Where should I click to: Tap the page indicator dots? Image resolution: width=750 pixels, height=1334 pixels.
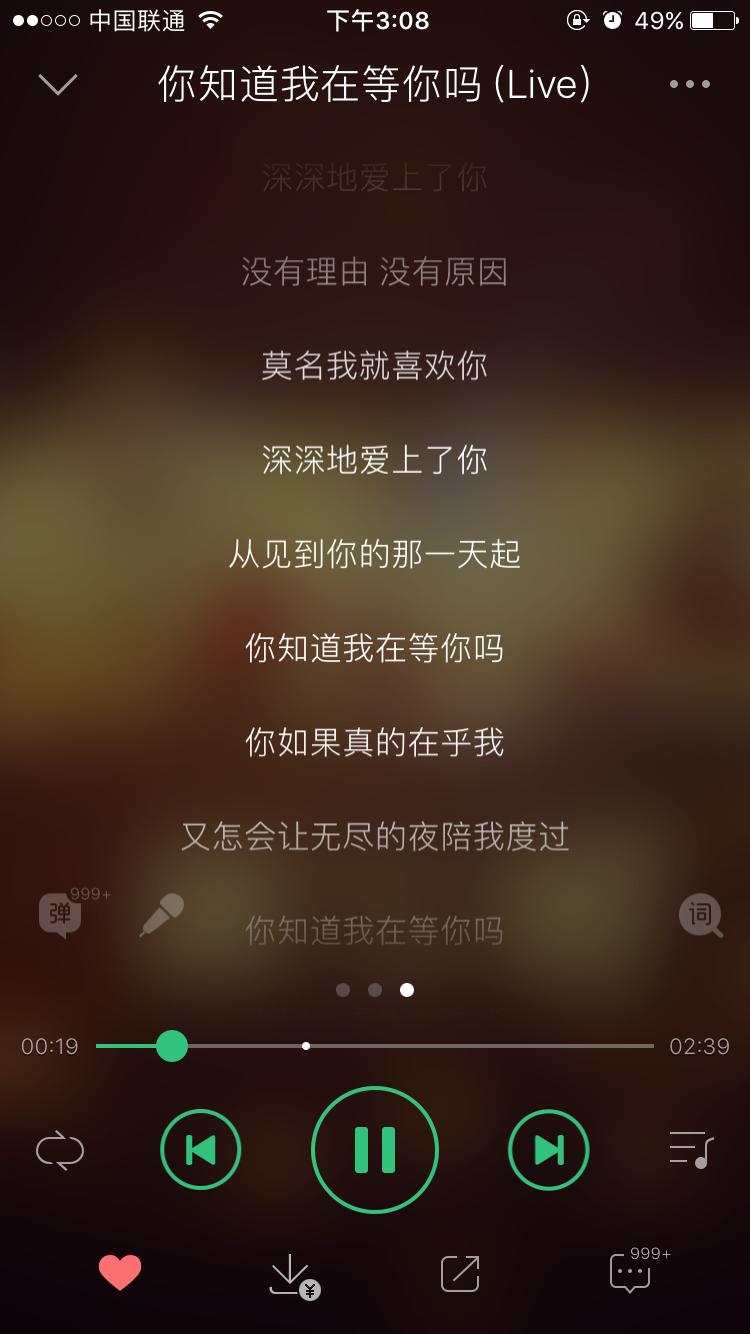tap(375, 990)
